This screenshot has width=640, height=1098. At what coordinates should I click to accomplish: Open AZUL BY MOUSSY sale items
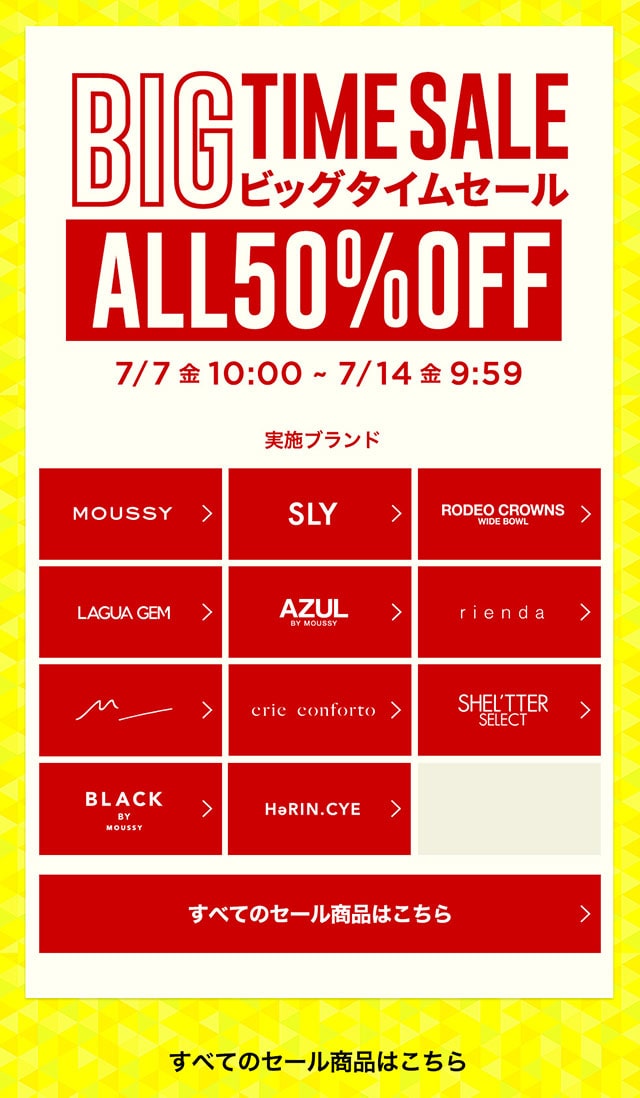(319, 612)
